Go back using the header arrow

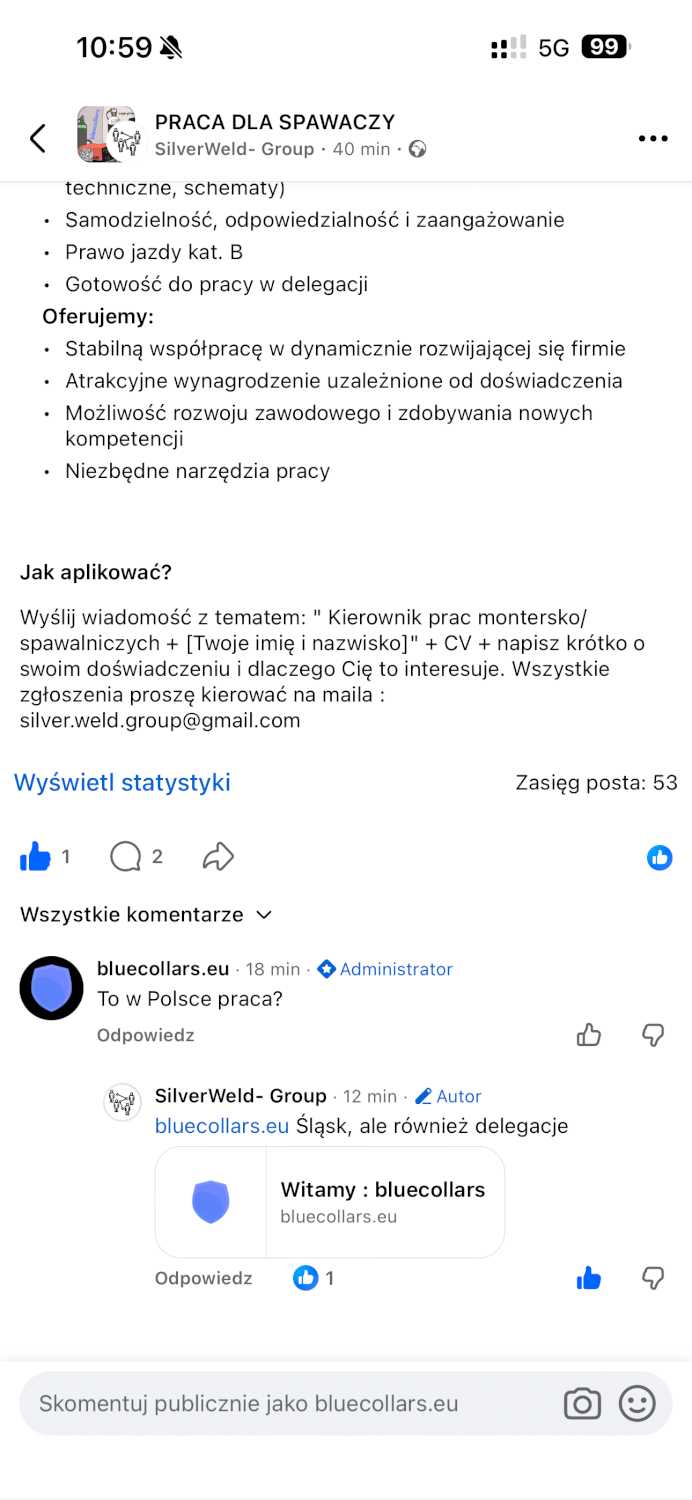click(x=38, y=138)
